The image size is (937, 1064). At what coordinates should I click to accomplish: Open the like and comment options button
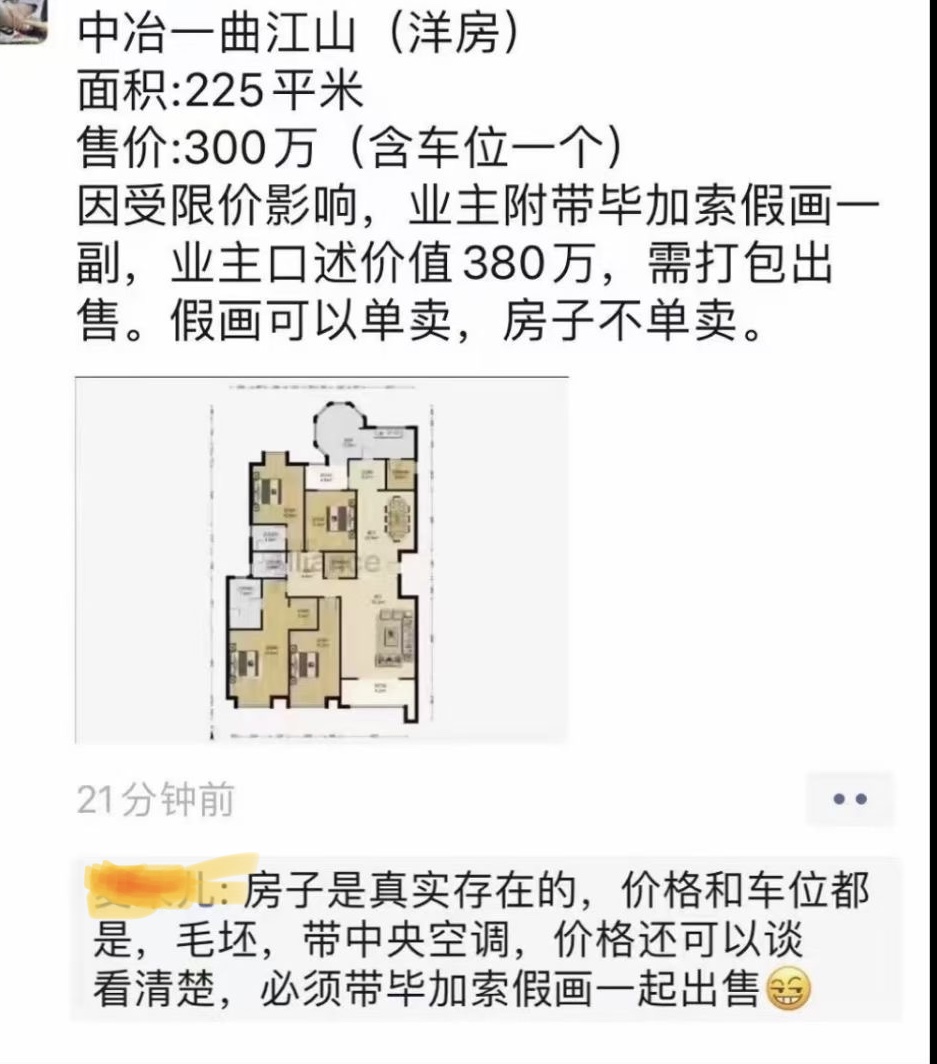tap(849, 799)
